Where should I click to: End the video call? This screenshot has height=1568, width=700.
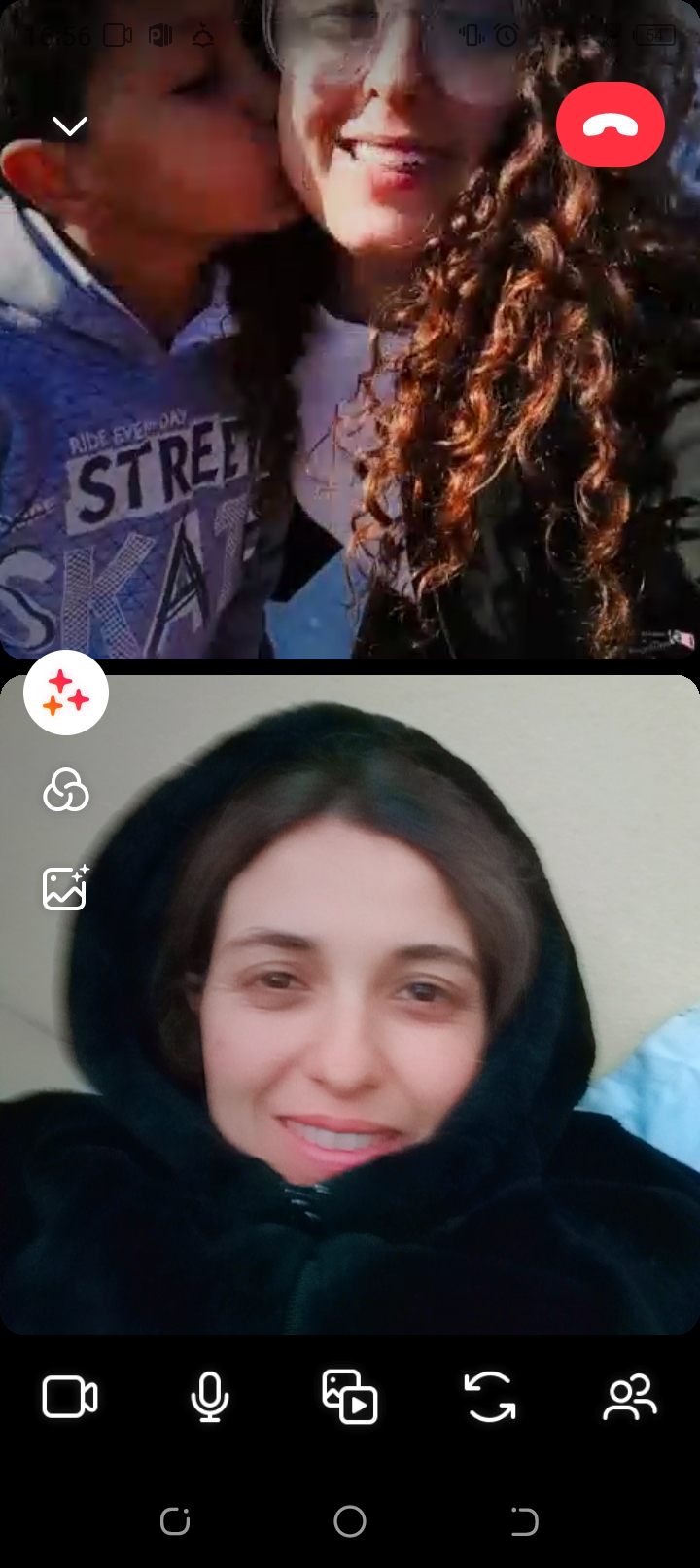tap(611, 125)
